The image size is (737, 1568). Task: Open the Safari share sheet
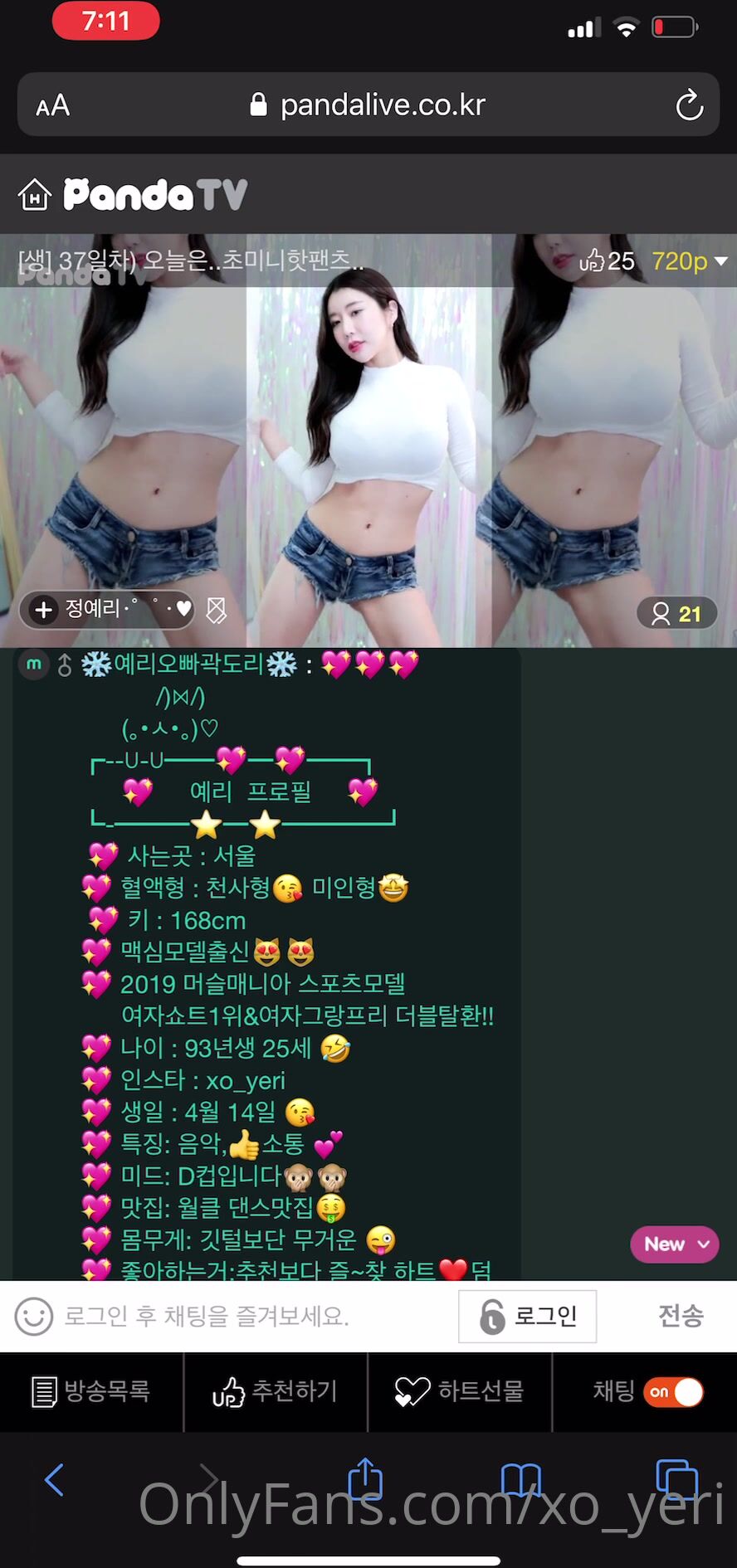click(365, 1478)
